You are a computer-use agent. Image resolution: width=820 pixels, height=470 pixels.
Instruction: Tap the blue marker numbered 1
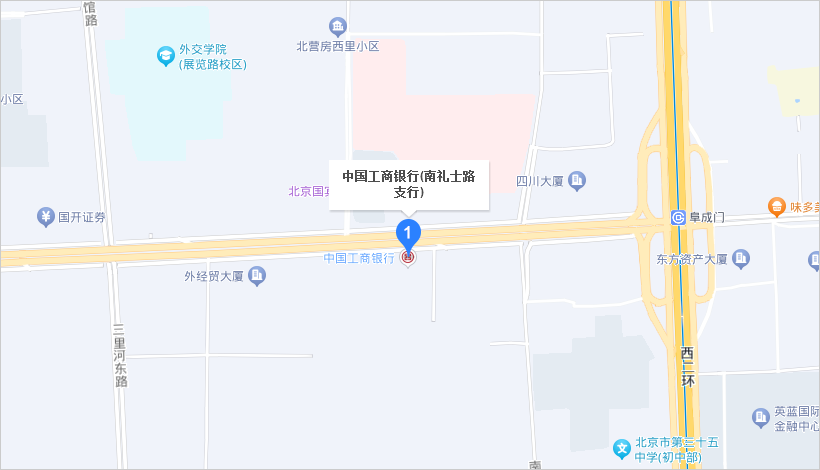(408, 233)
